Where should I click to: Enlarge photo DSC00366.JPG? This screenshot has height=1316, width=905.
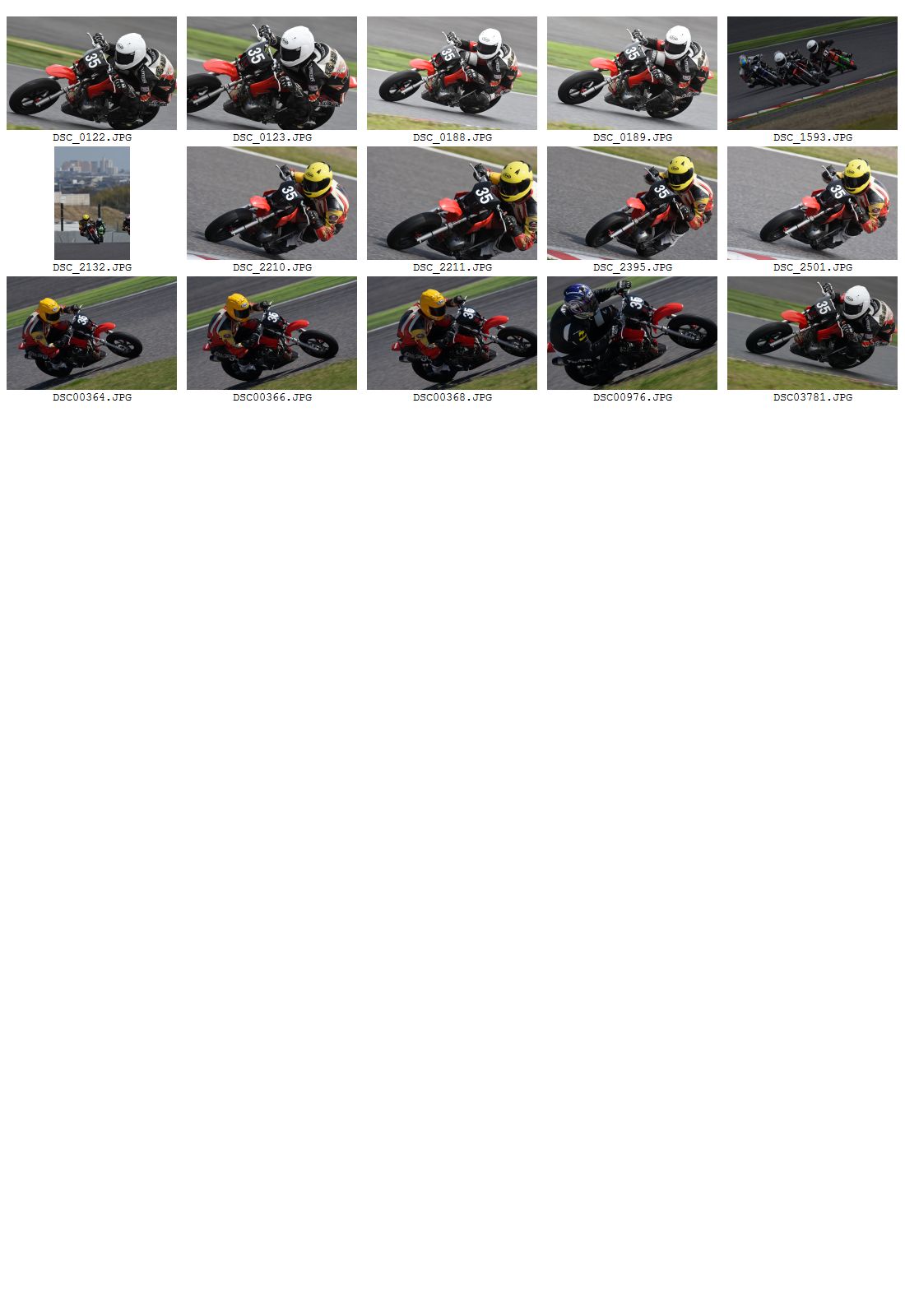(x=271, y=333)
